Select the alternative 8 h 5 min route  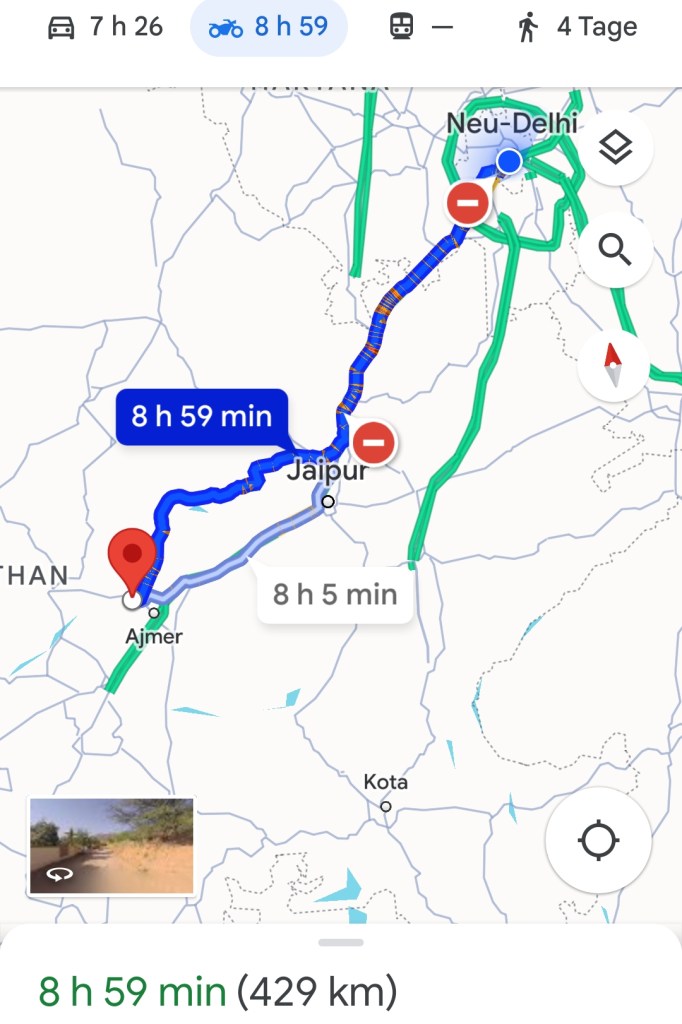(335, 595)
